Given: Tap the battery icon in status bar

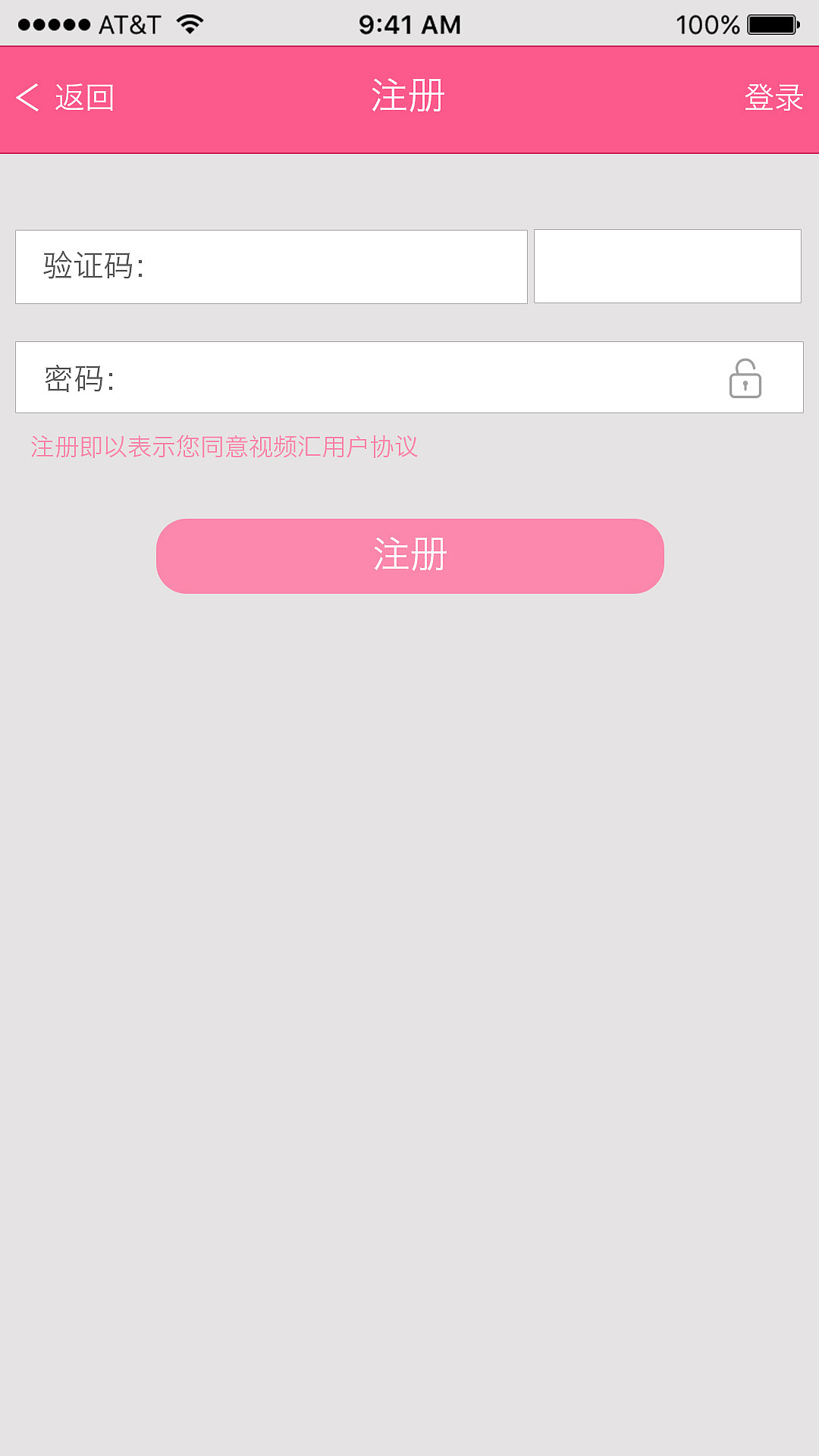Looking at the screenshot, I should tap(775, 23).
